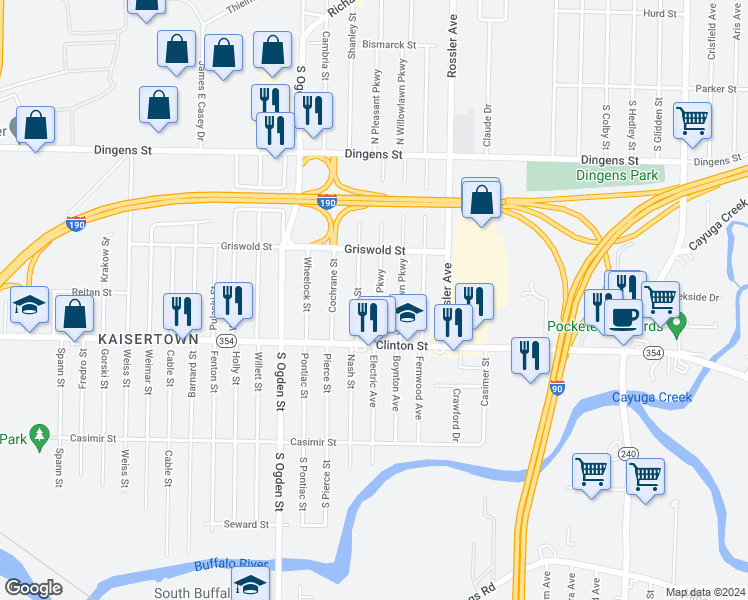This screenshot has height=600, width=748.
Task: Select the shopping cart marker beside route 240
Action: (646, 476)
